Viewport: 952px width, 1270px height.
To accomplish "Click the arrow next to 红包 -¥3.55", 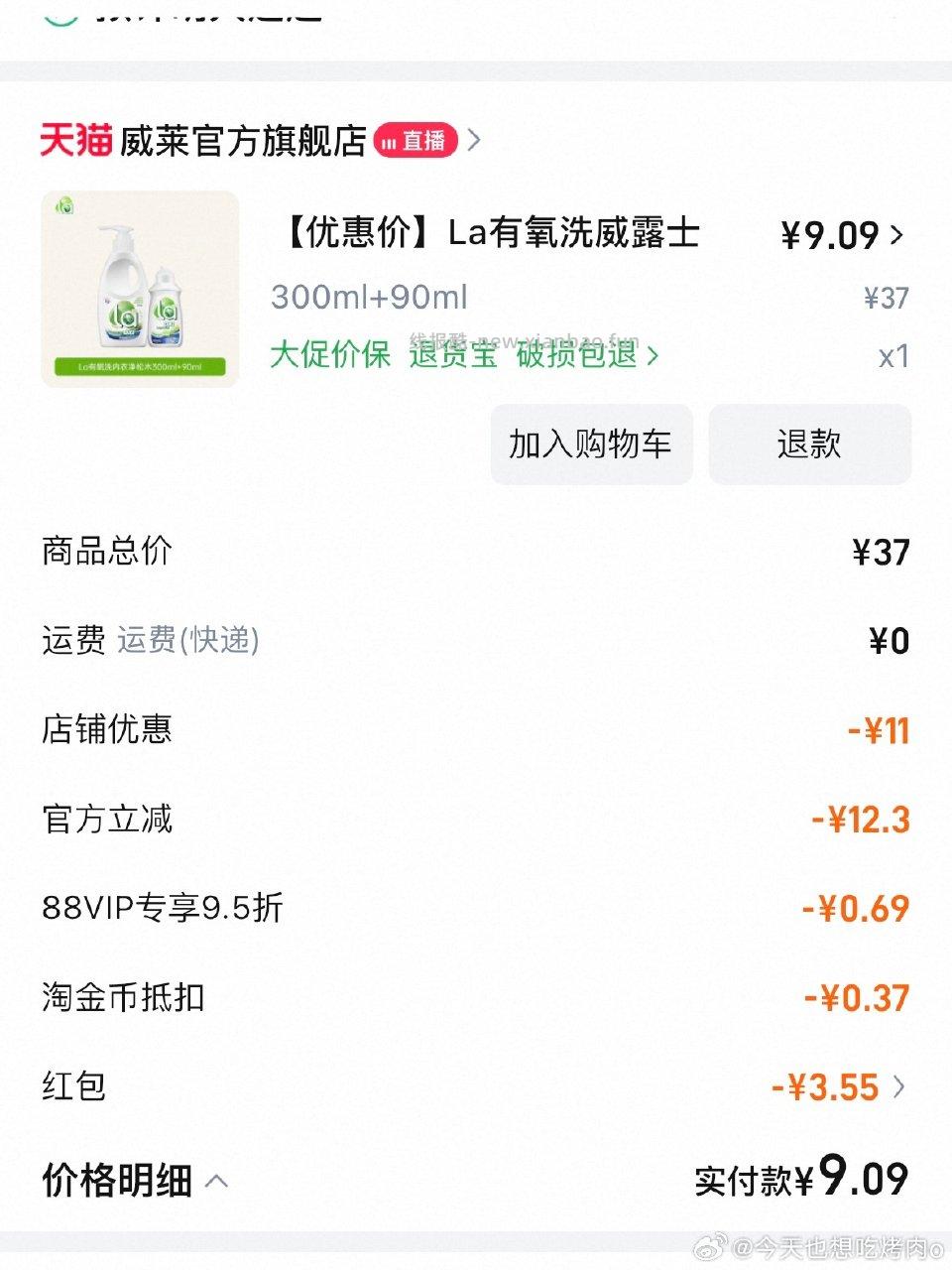I will (x=900, y=1087).
